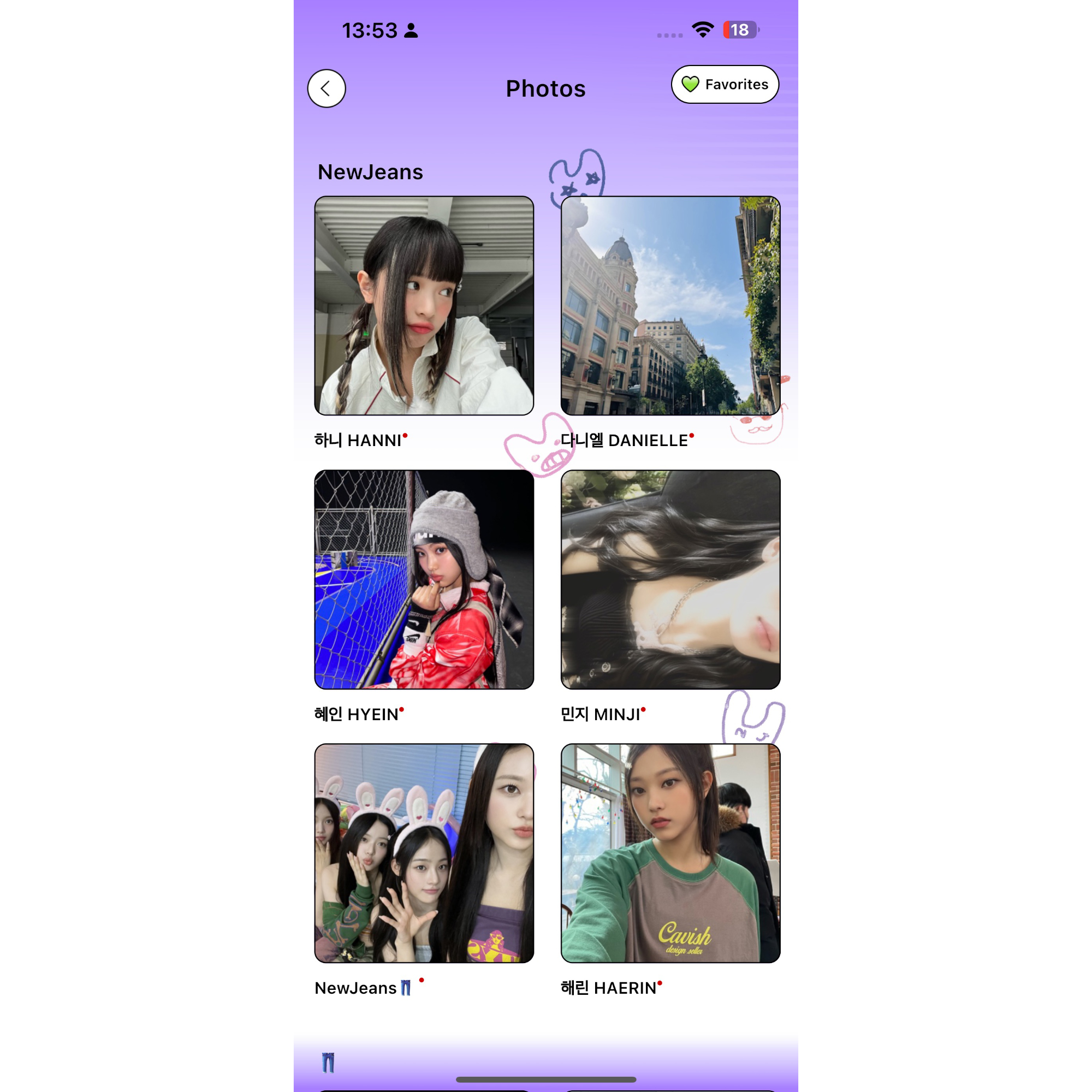The width and height of the screenshot is (1092, 1092).
Task: Open DANIELLE's photo album
Action: [670, 306]
